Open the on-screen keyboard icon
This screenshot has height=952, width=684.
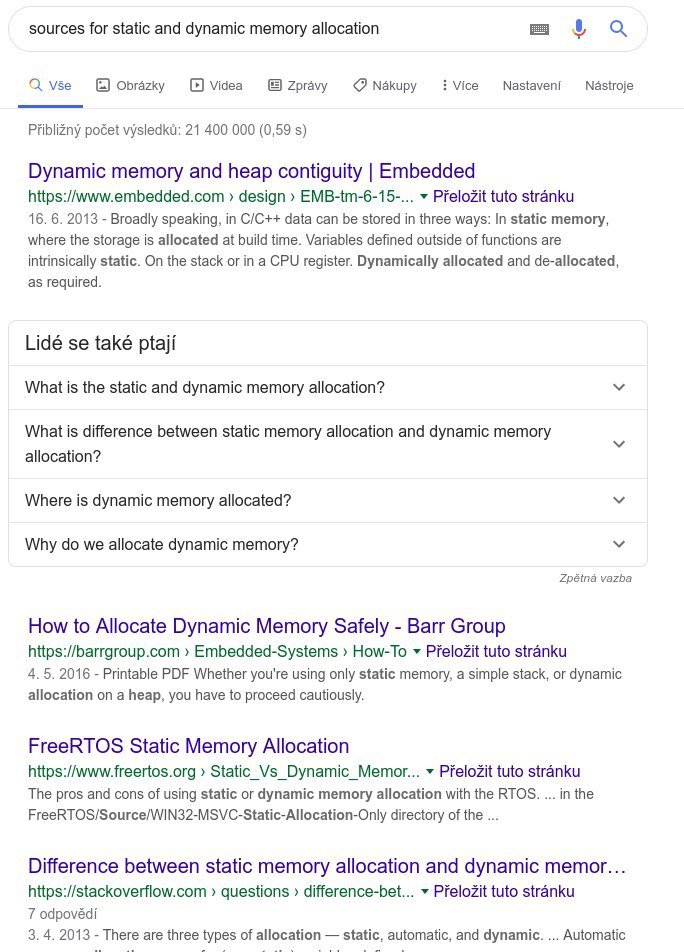(539, 29)
